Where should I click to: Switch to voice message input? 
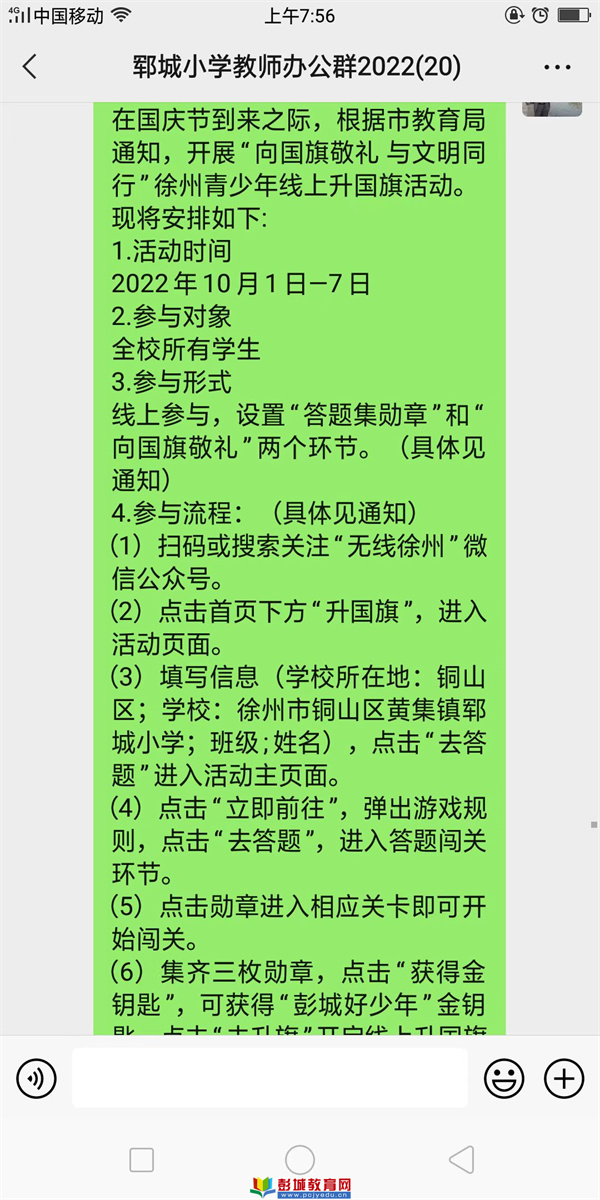point(37,1078)
